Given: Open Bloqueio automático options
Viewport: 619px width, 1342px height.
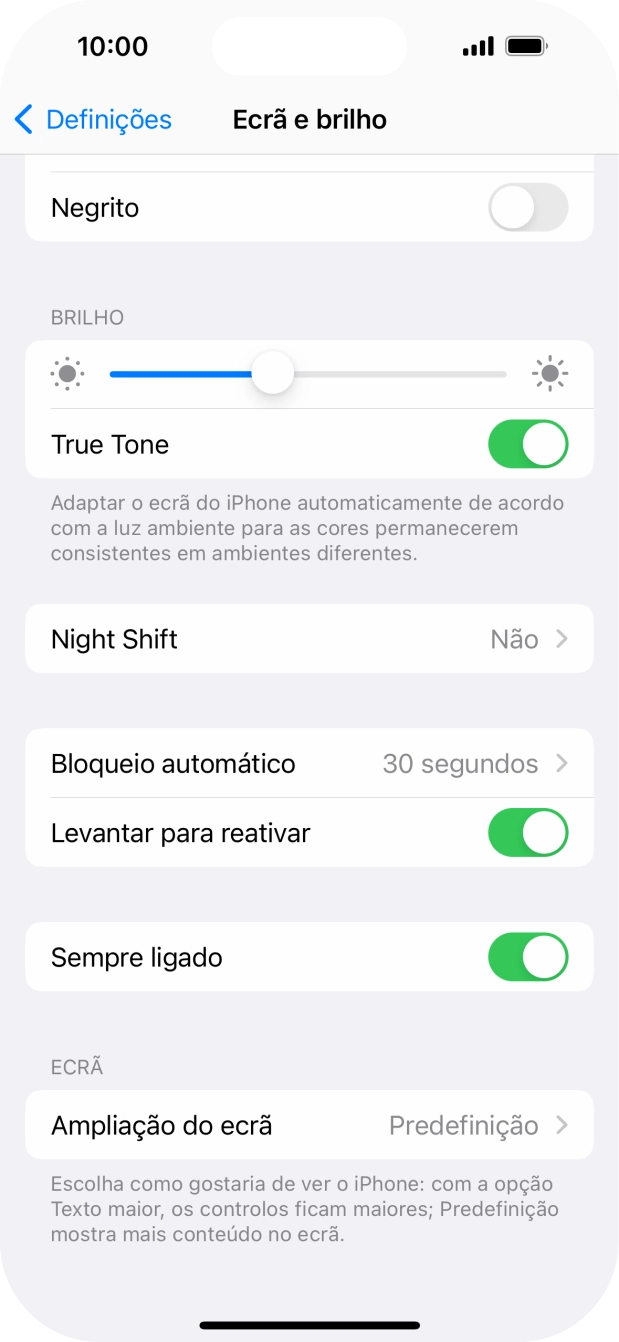Looking at the screenshot, I should click(x=309, y=764).
